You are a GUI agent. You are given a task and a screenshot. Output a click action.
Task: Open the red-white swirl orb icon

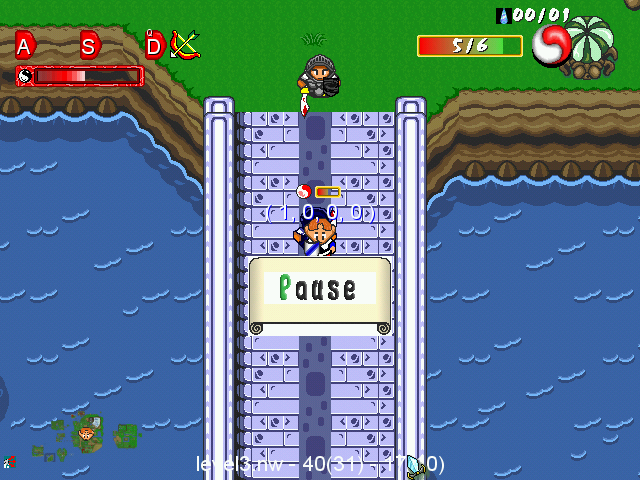tap(550, 45)
